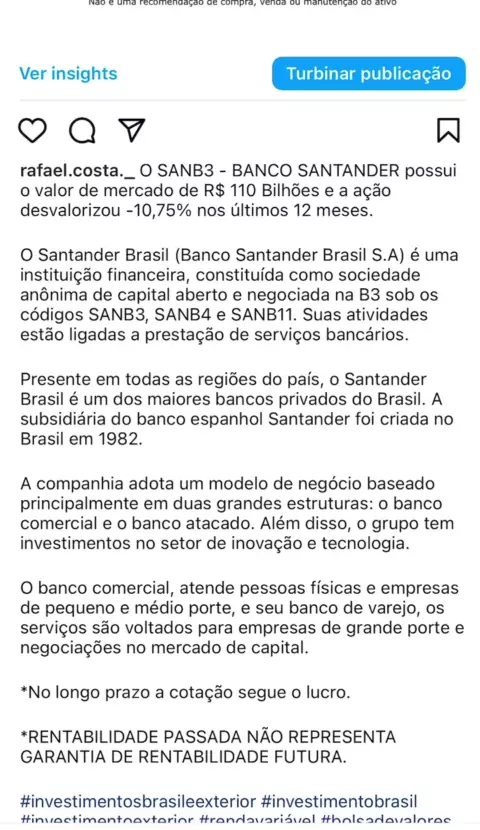Open Ver insights for this post

point(68,73)
